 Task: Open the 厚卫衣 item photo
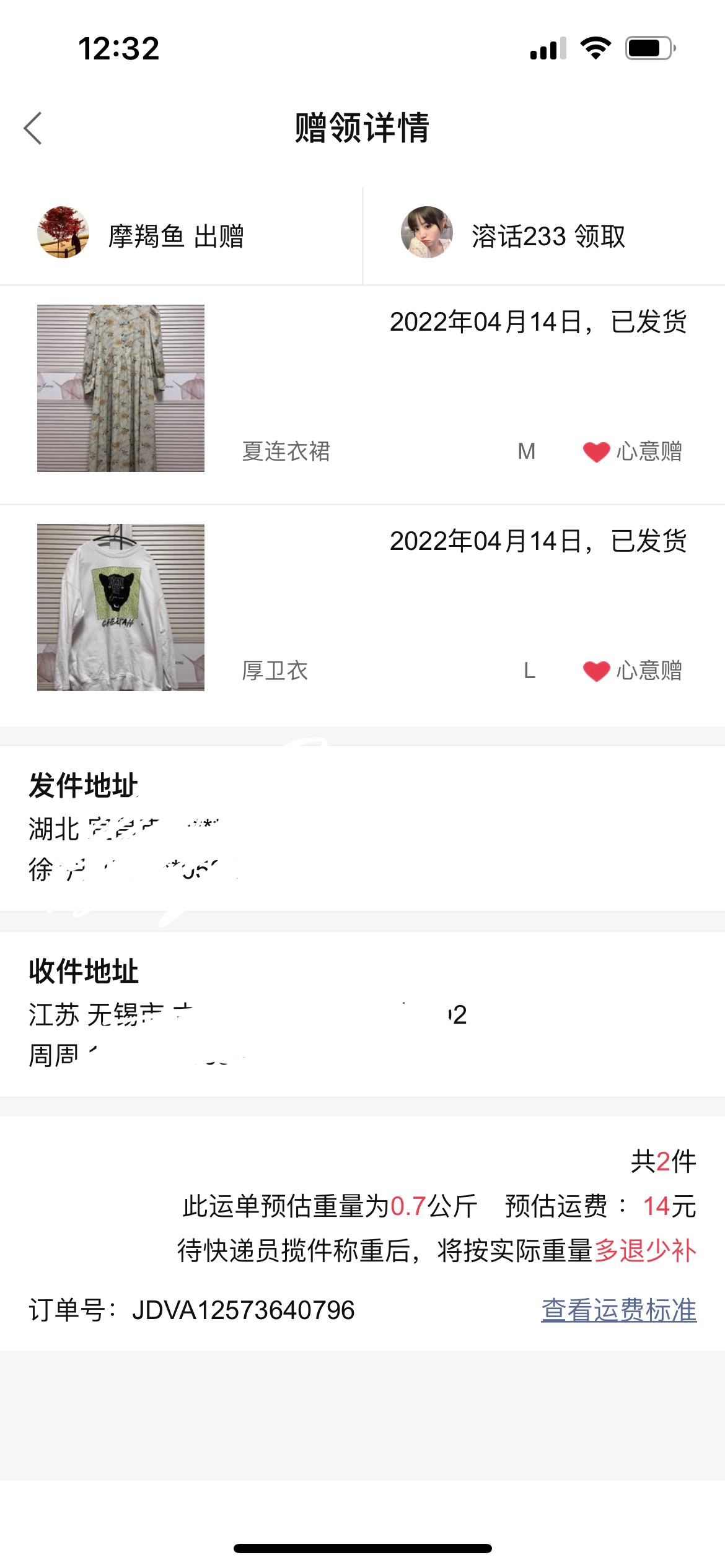tap(121, 608)
